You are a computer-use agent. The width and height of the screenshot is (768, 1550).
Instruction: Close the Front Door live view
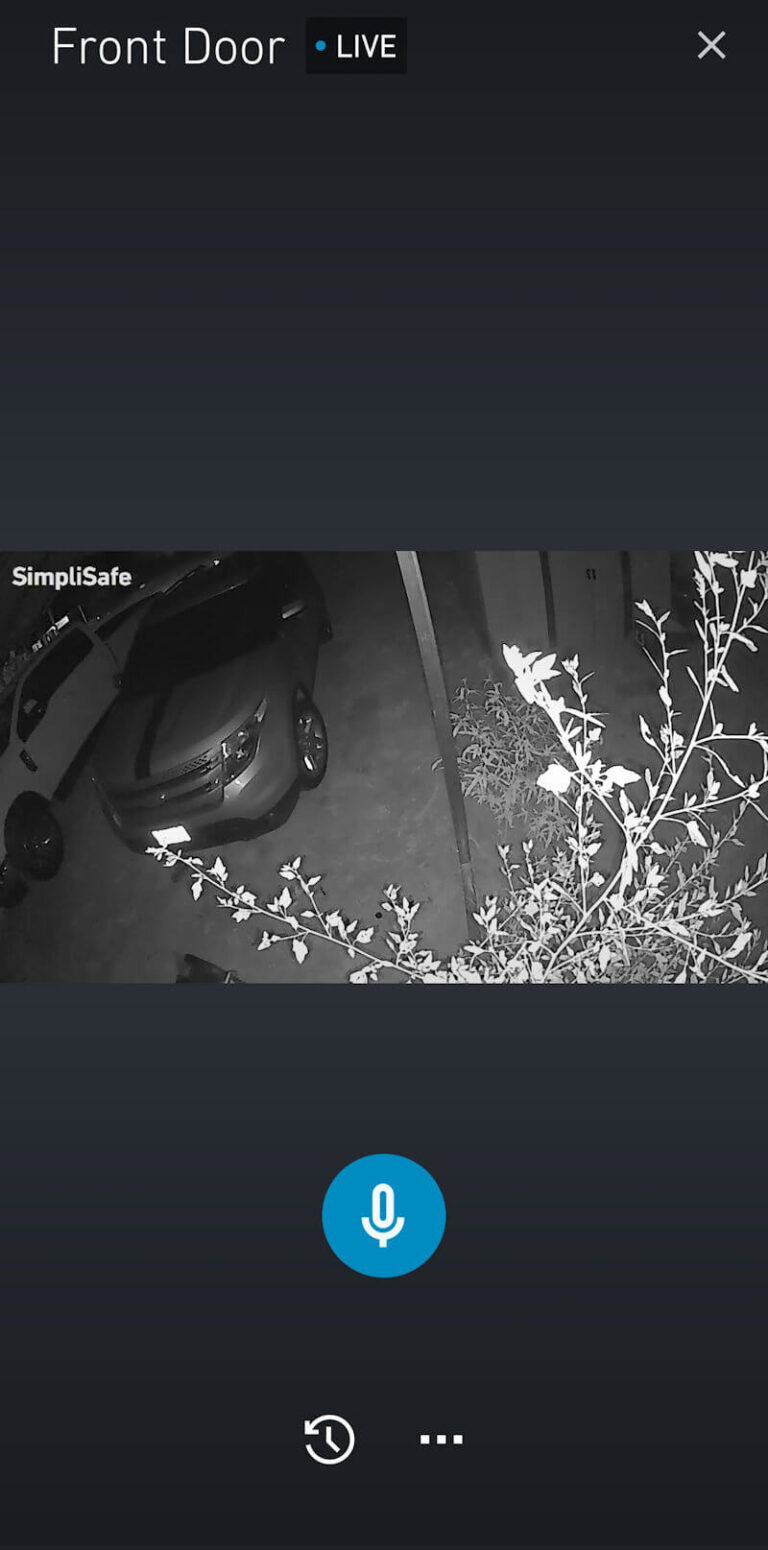(711, 45)
